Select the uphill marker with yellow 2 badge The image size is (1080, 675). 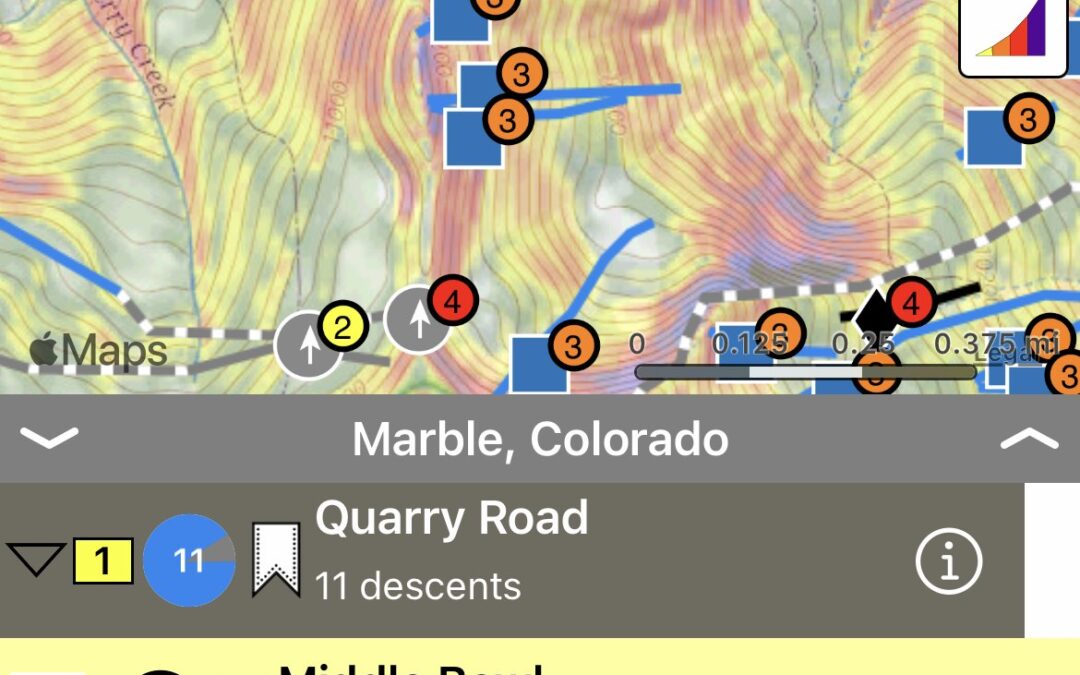[310, 347]
